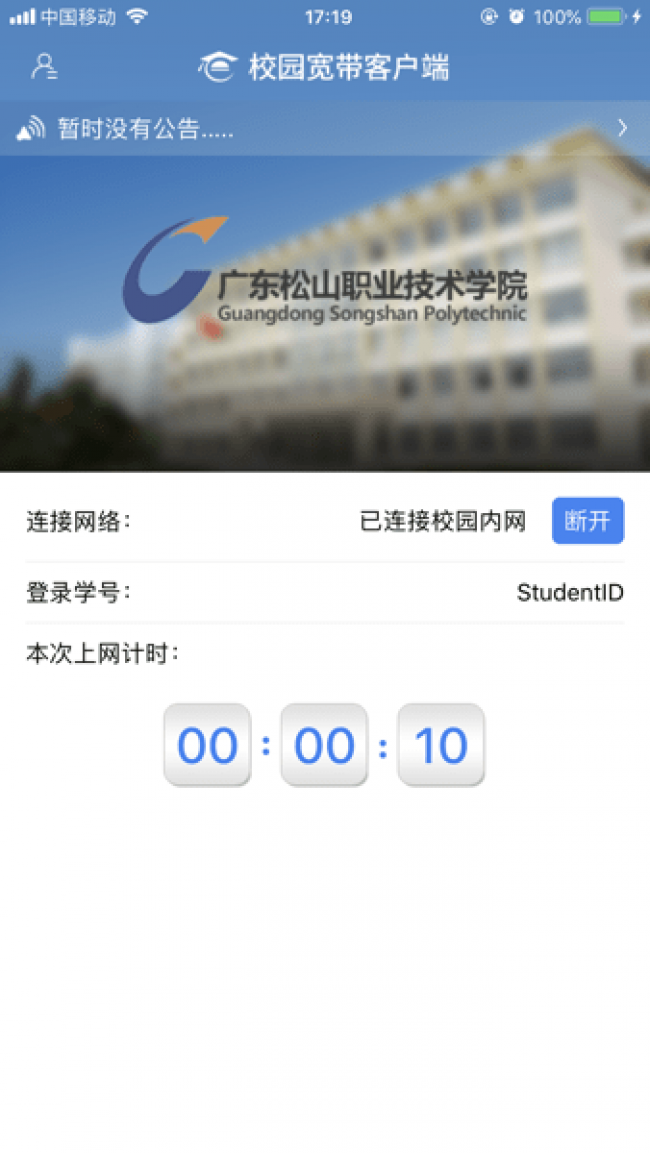The width and height of the screenshot is (650, 1153).
Task: Open the user profile icon
Action: (x=44, y=67)
